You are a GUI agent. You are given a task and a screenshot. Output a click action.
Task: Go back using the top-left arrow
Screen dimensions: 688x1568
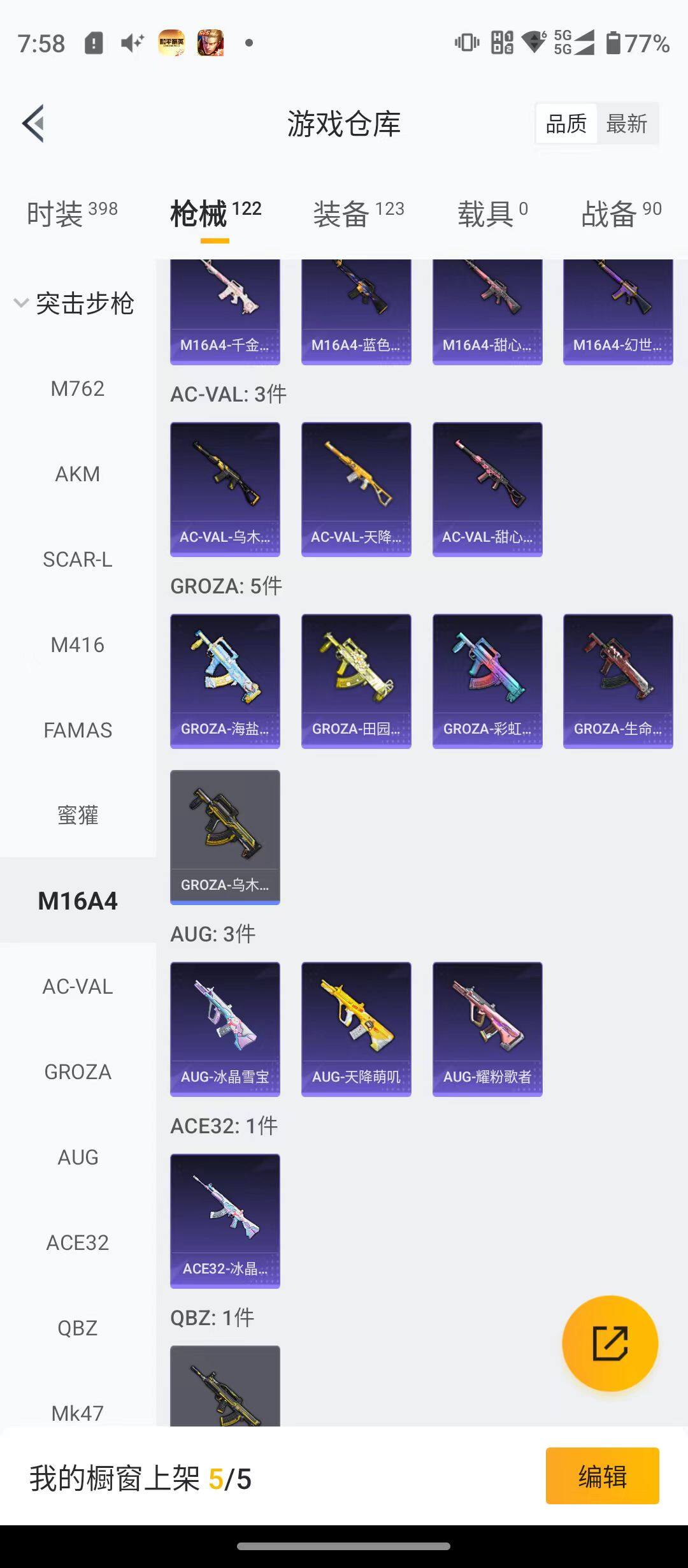34,123
